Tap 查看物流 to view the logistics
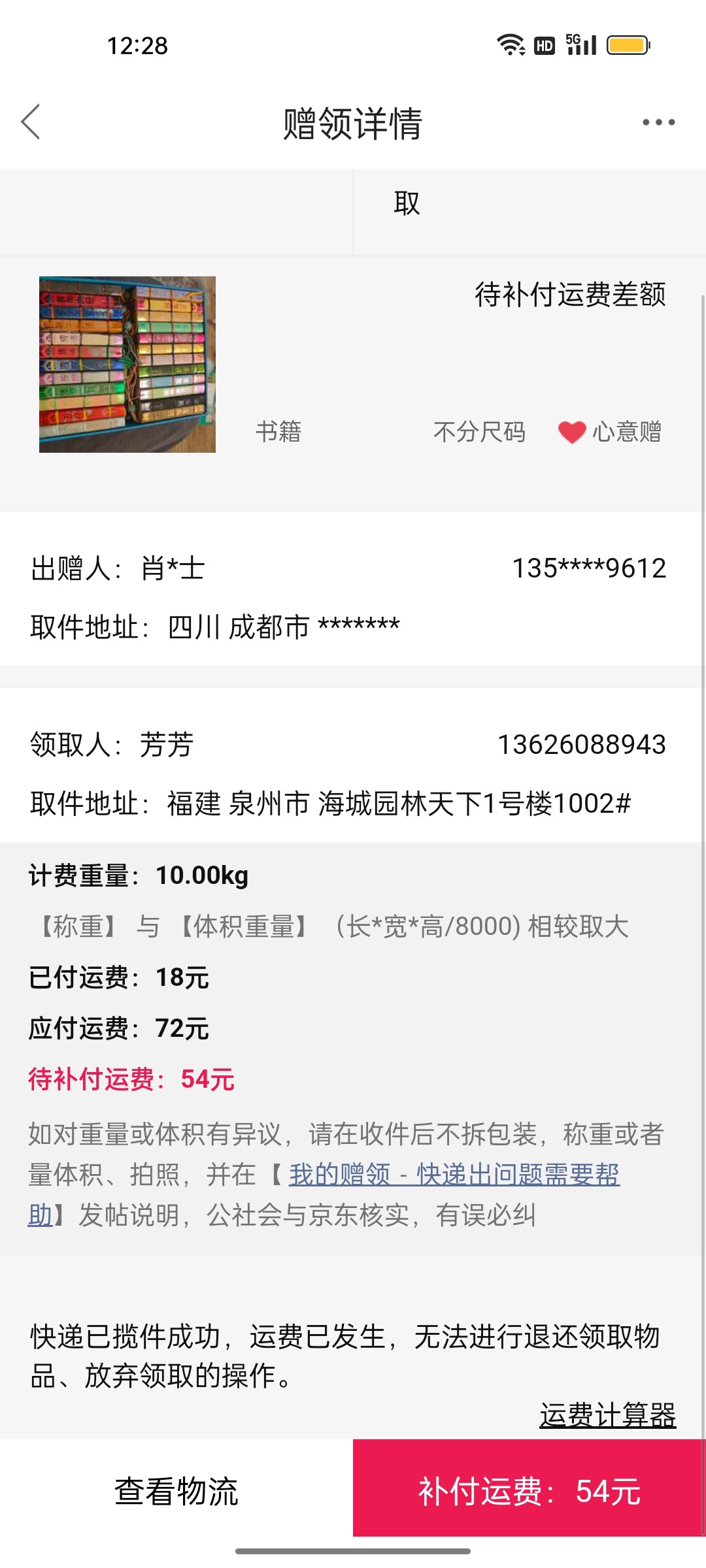This screenshot has width=706, height=1568. [x=176, y=1492]
